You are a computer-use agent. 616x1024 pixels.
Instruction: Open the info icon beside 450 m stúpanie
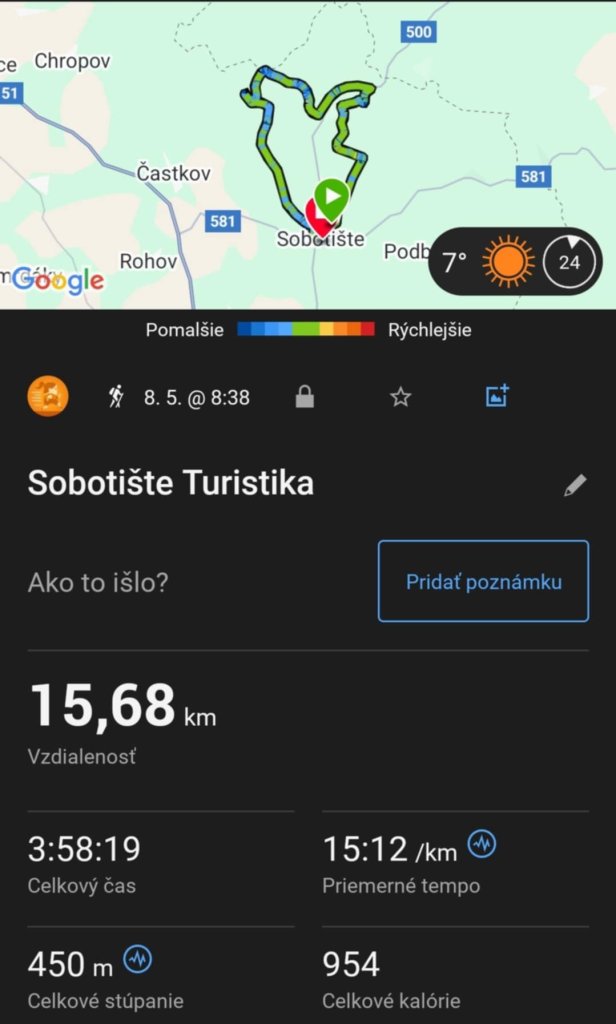[138, 960]
